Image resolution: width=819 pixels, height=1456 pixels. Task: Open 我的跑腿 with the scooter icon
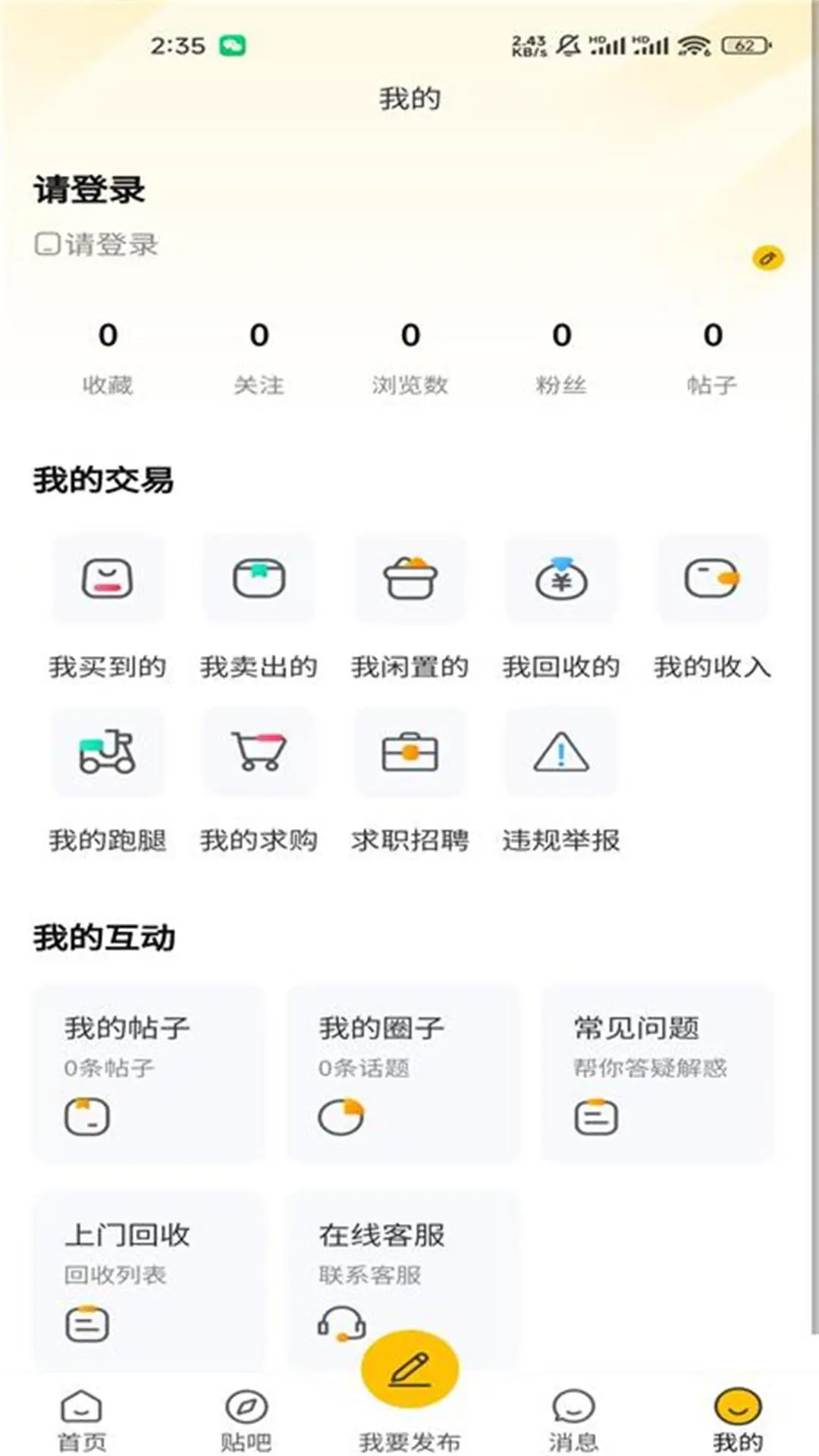point(107,752)
